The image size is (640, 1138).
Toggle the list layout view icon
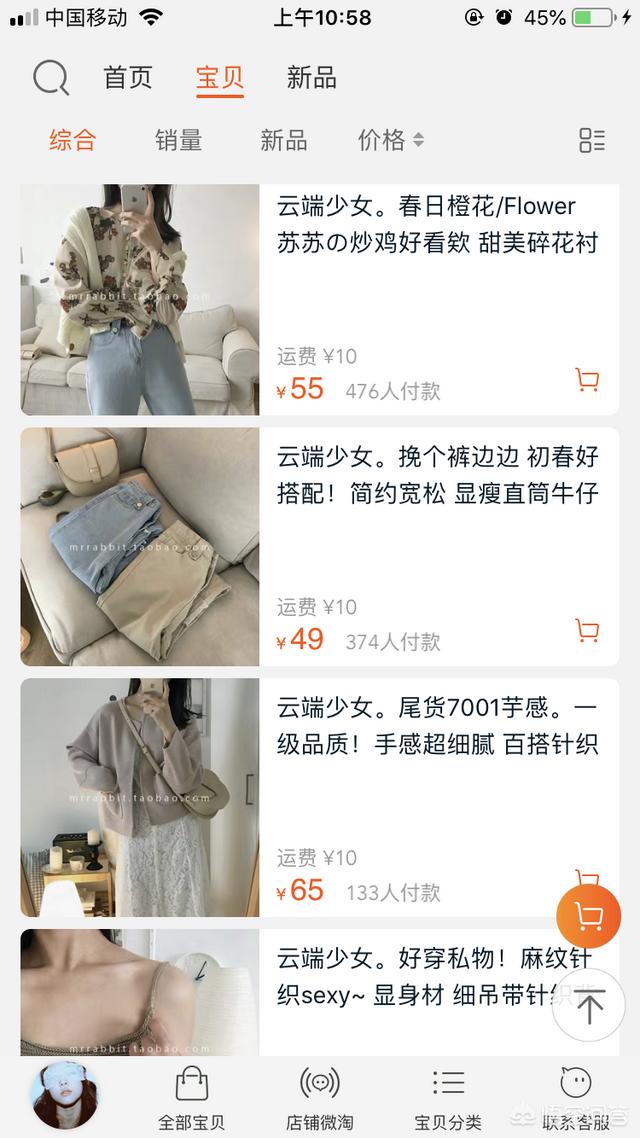tap(592, 141)
